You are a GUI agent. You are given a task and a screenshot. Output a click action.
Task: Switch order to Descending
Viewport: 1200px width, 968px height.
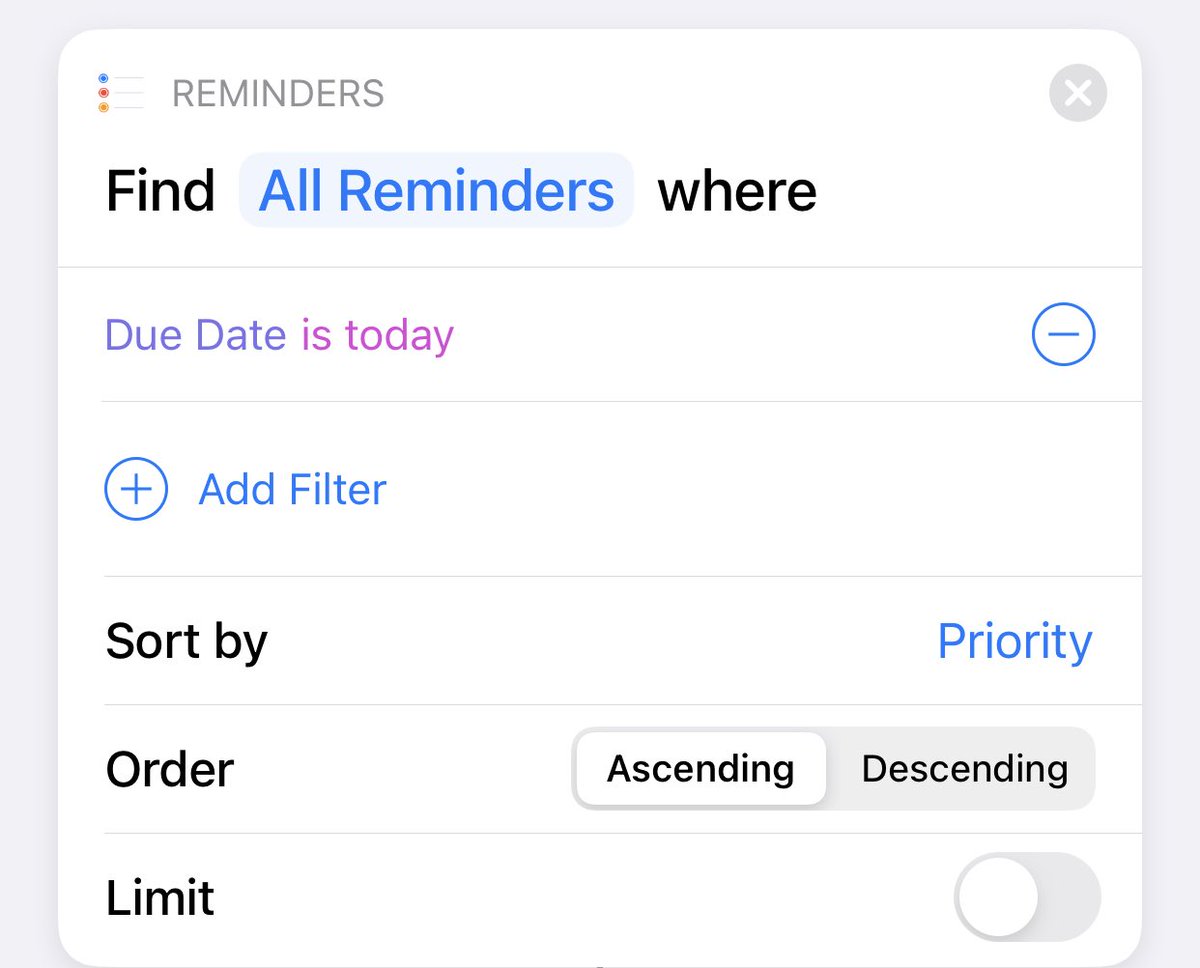coord(964,769)
